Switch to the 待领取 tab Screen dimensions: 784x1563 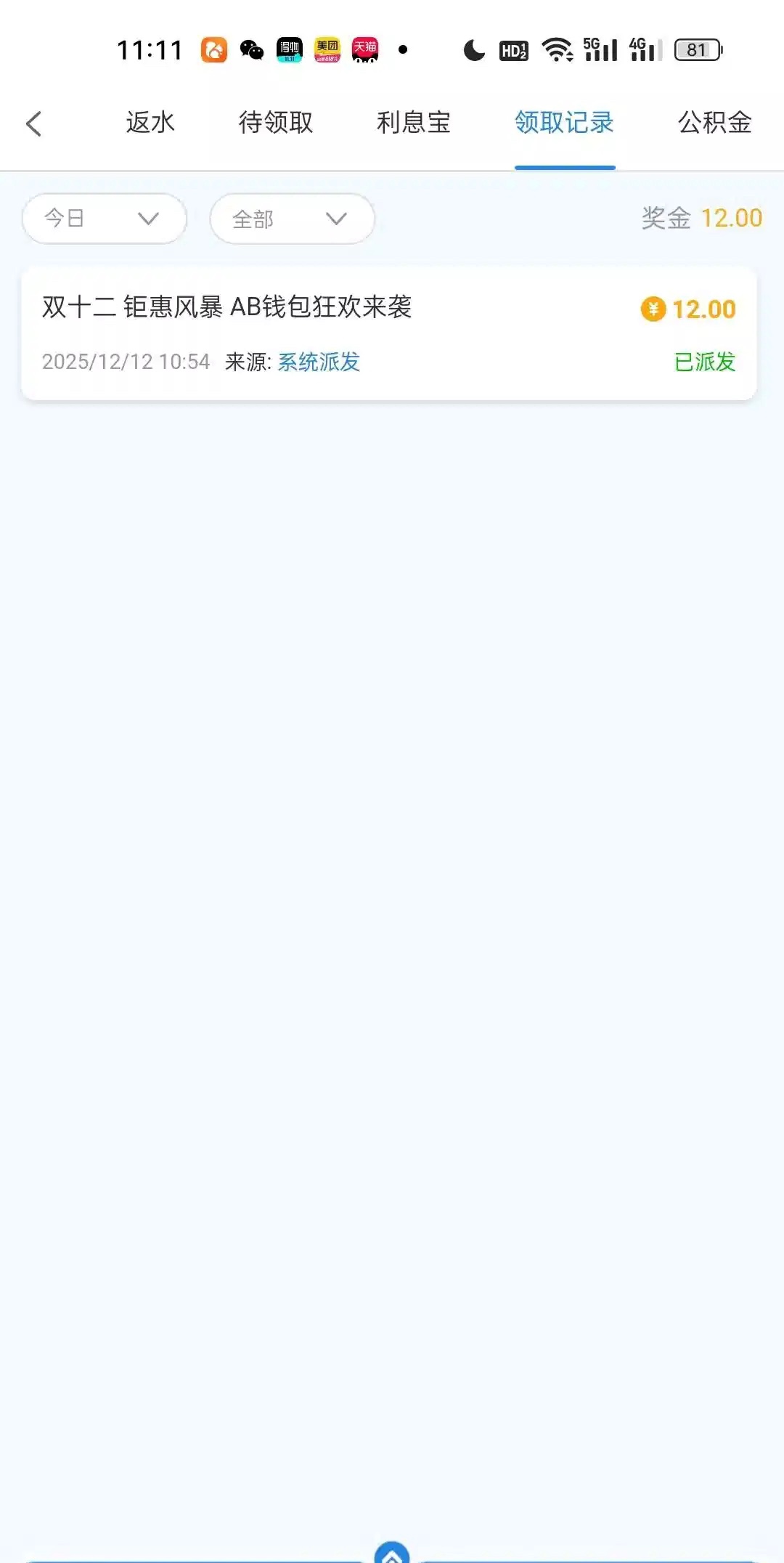coord(276,123)
